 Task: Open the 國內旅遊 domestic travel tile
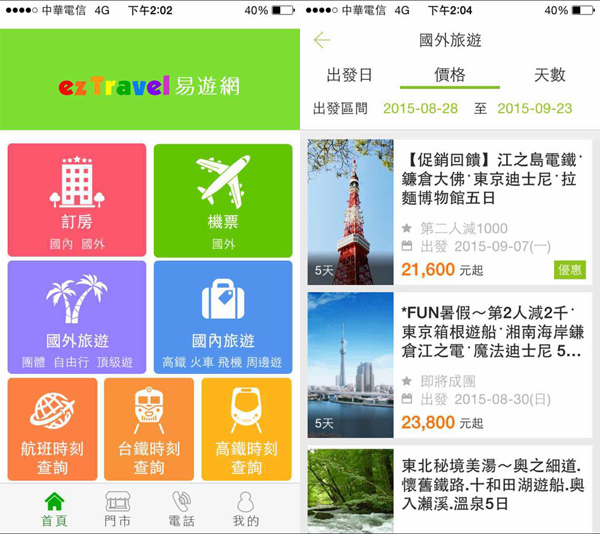click(222, 316)
